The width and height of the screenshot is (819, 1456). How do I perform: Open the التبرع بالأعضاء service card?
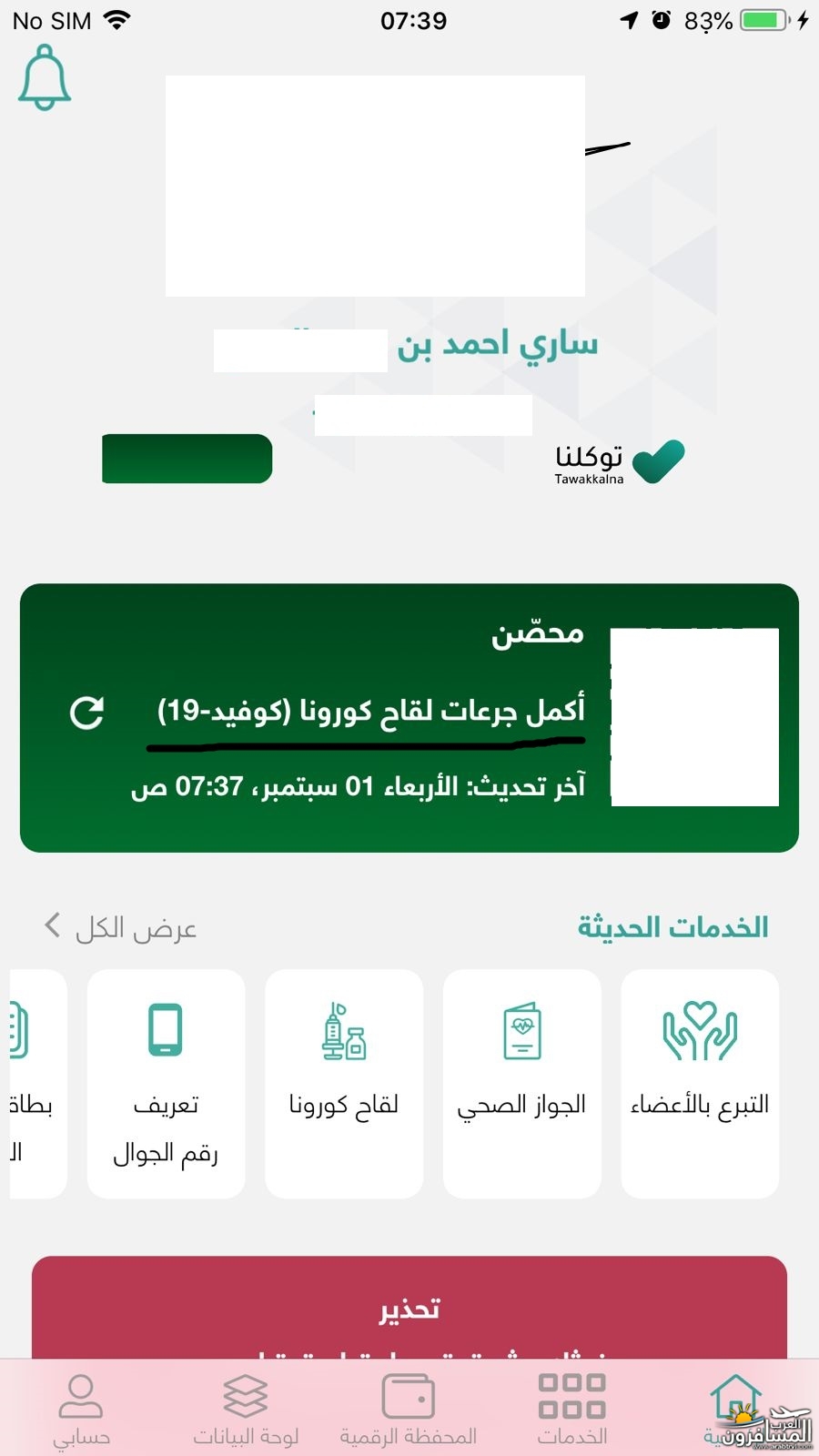[699, 1083]
